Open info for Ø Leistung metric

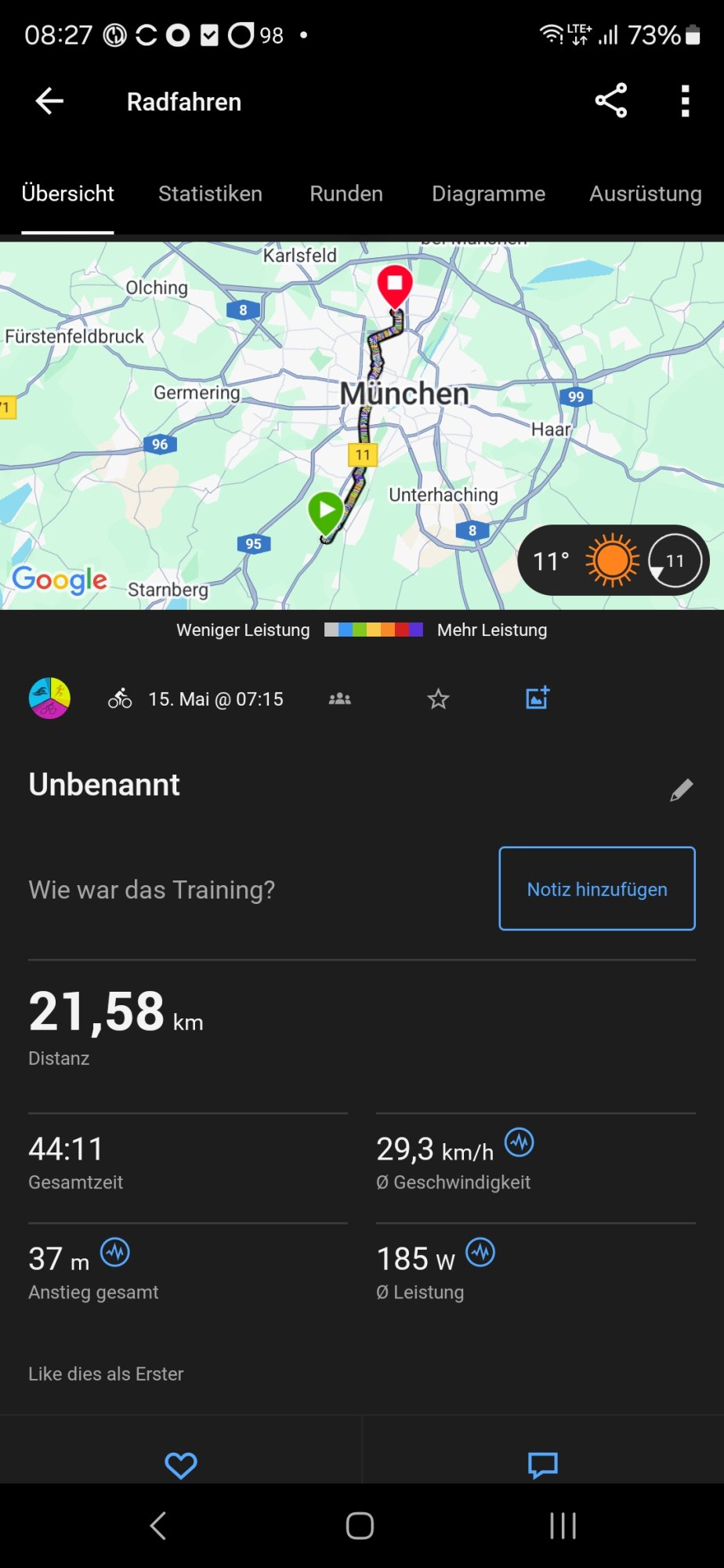pyautogui.click(x=480, y=1253)
